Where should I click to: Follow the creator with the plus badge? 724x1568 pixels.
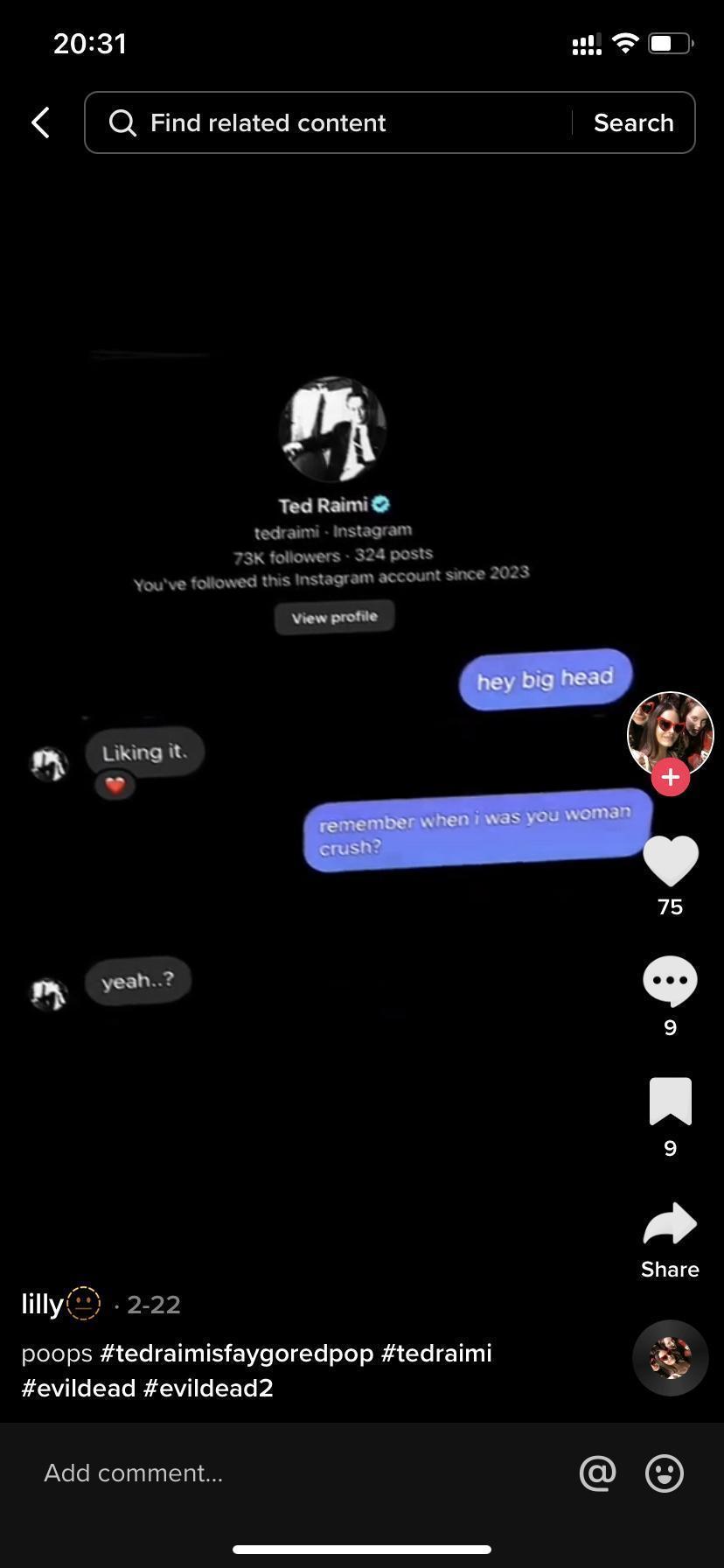pyautogui.click(x=671, y=777)
